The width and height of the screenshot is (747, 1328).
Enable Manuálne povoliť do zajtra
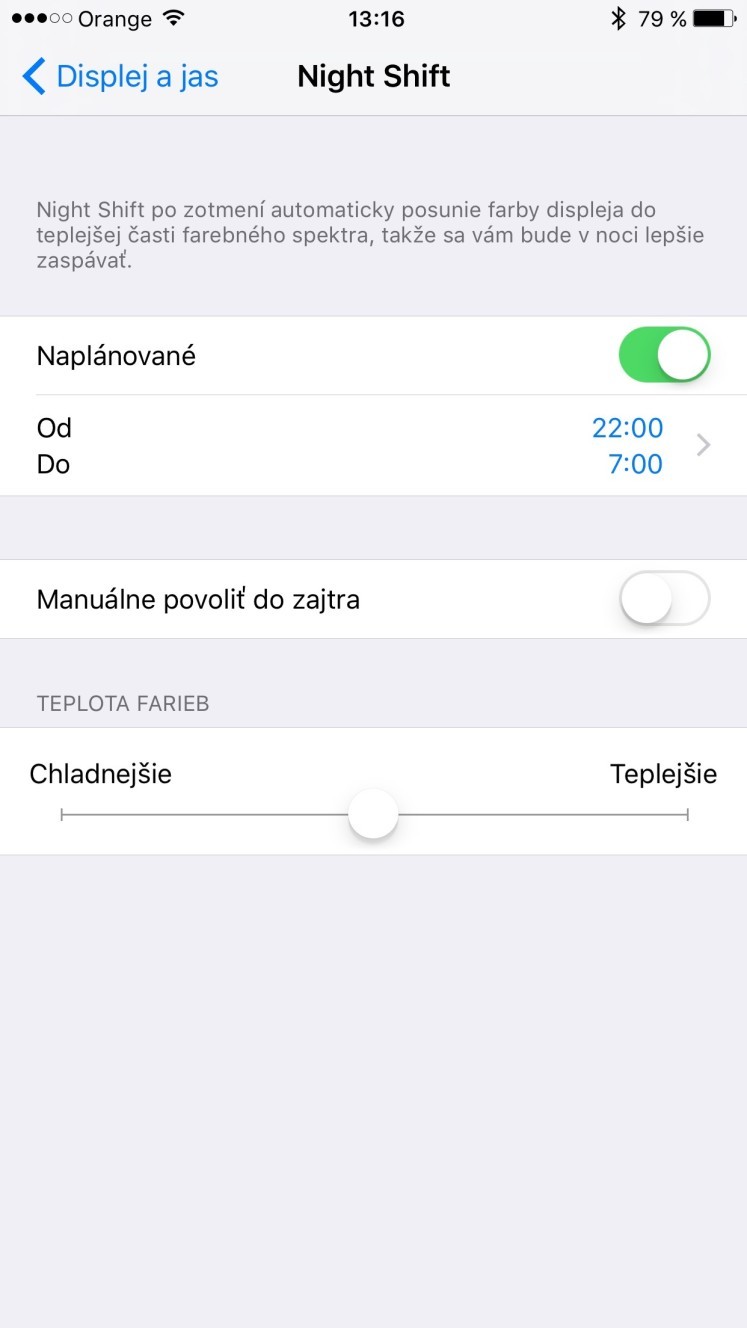click(x=664, y=599)
